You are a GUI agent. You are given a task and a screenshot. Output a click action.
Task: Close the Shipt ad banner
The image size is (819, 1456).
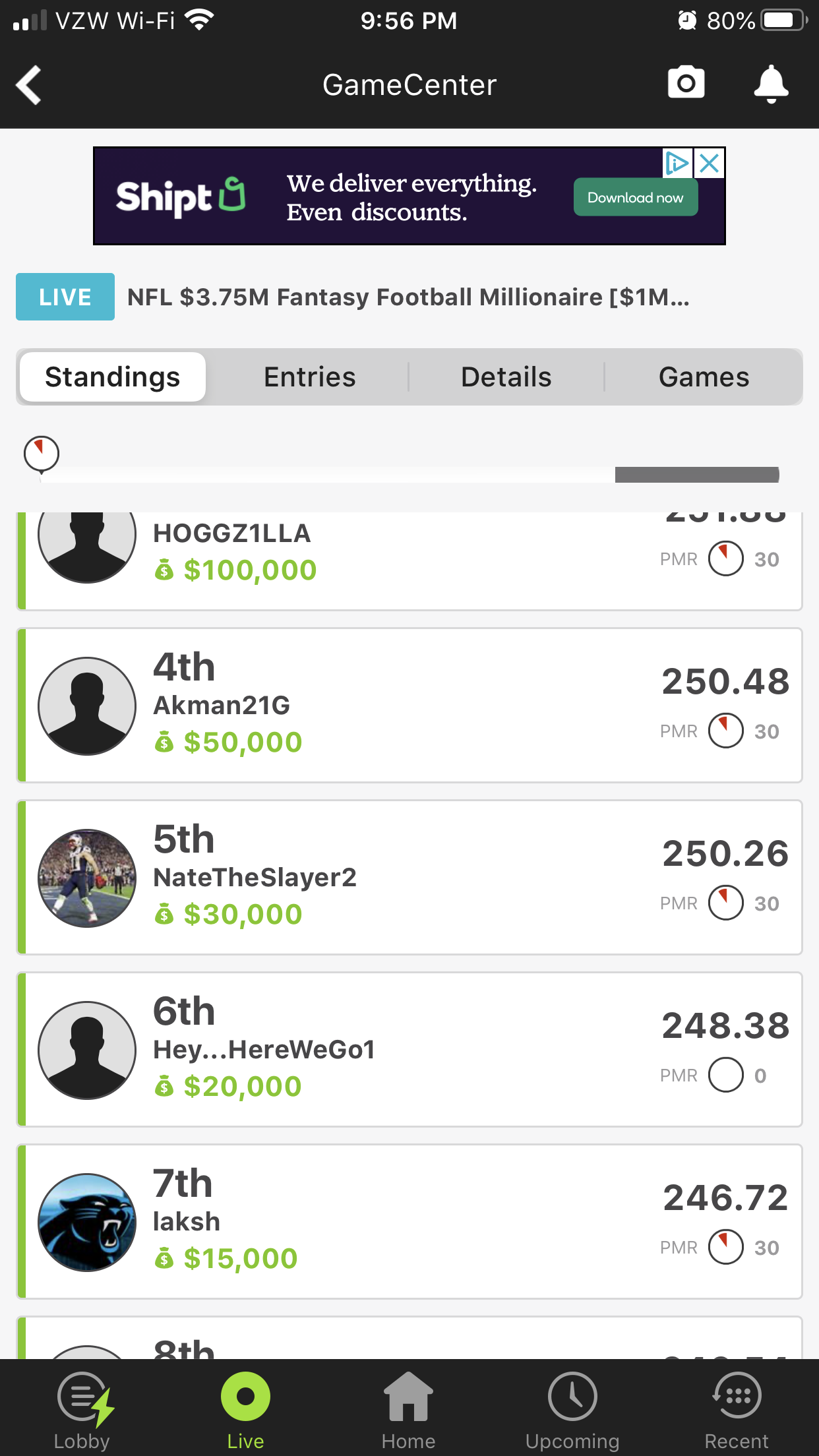(710, 163)
